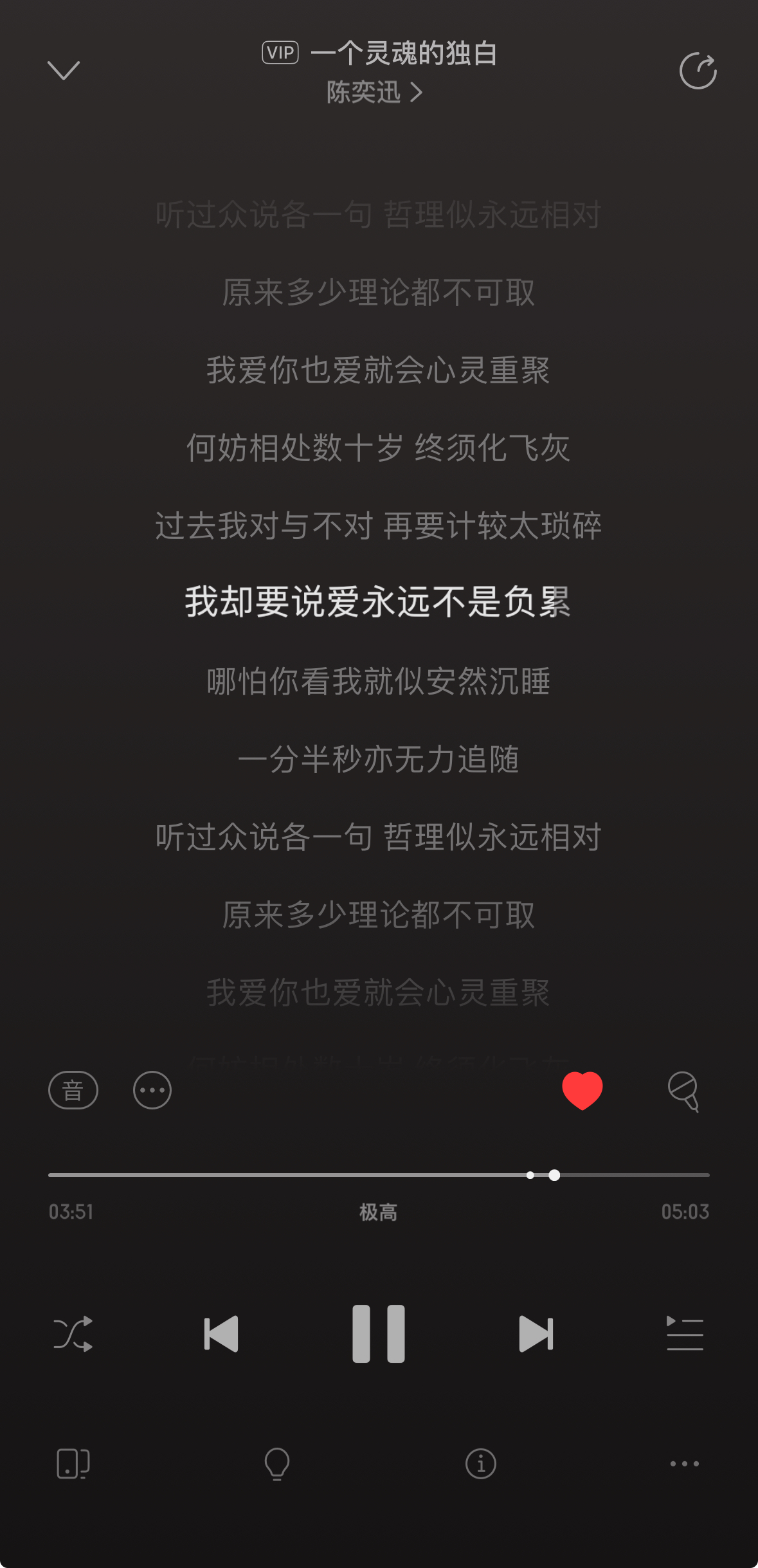758x1568 pixels.
Task: Open the 音 sound effects button
Action: pos(73,1090)
